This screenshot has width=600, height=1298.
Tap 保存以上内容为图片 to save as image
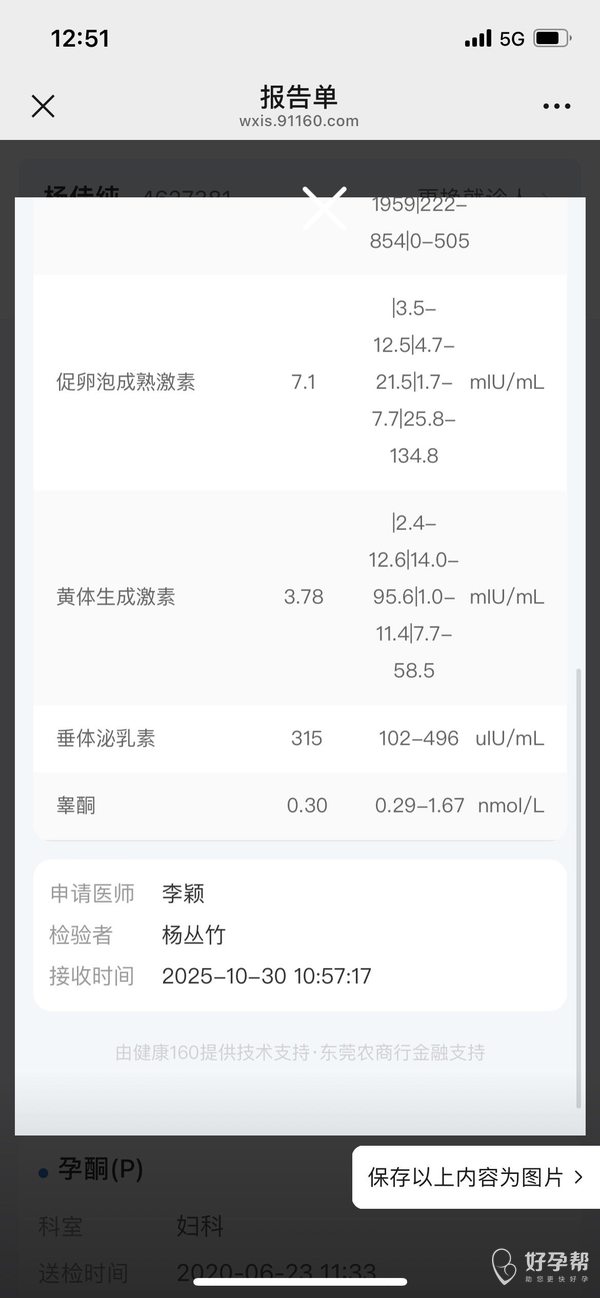point(475,1177)
